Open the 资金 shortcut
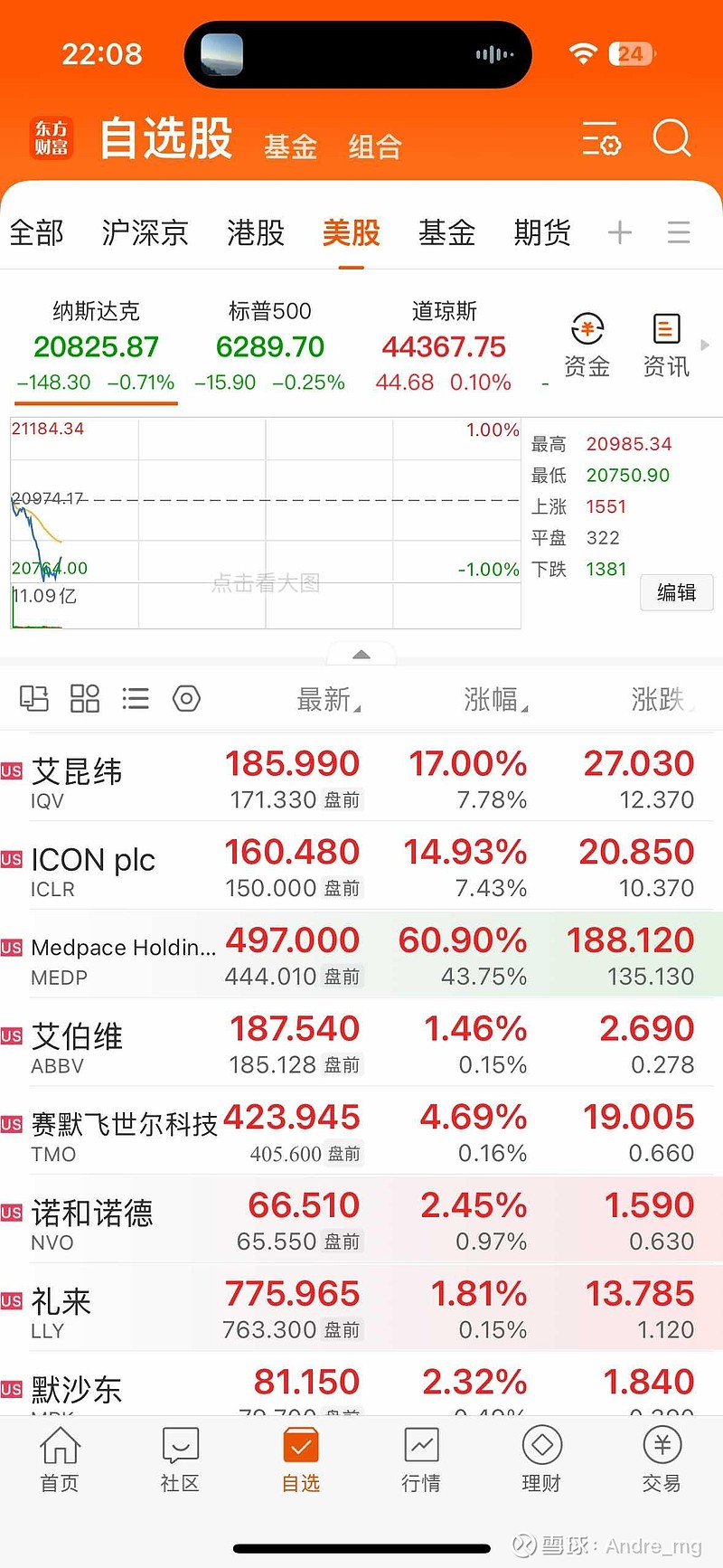This screenshot has height=1568, width=723. click(587, 345)
